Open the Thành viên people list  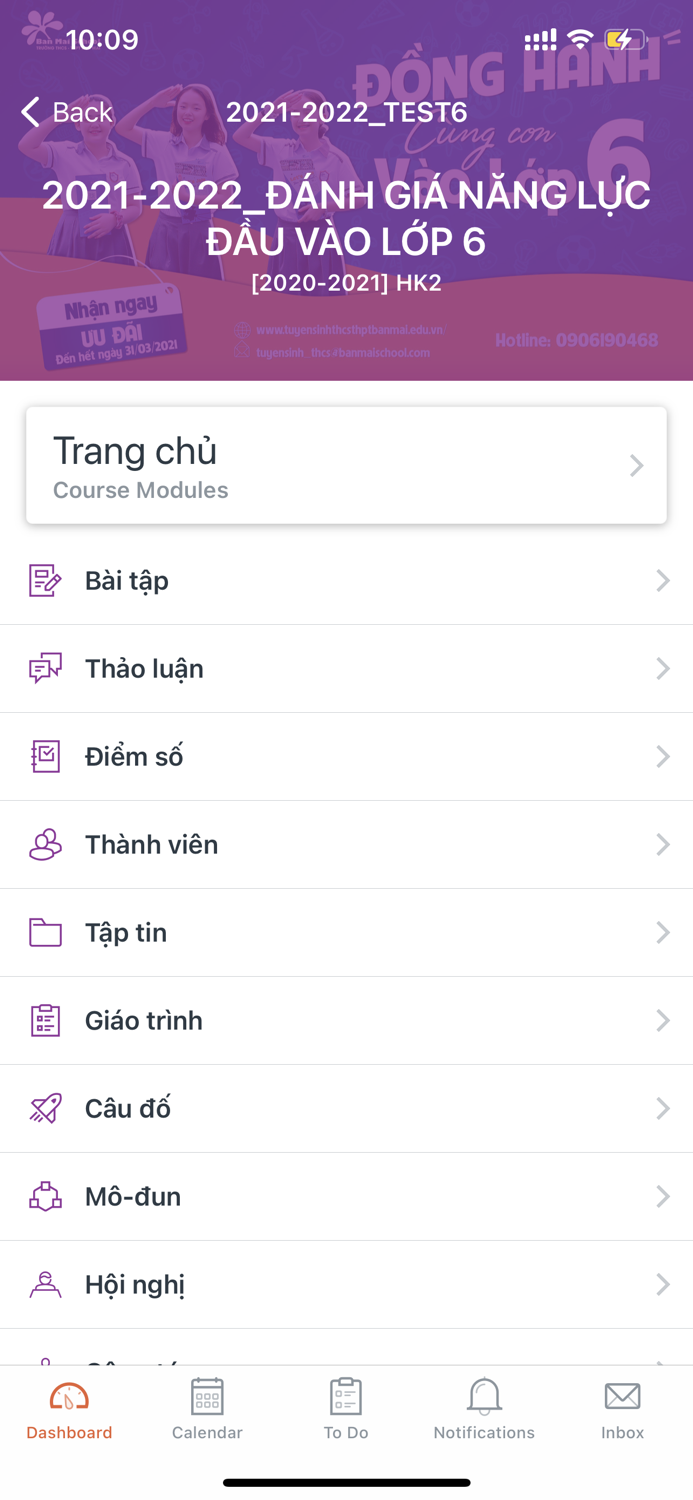tap(346, 845)
